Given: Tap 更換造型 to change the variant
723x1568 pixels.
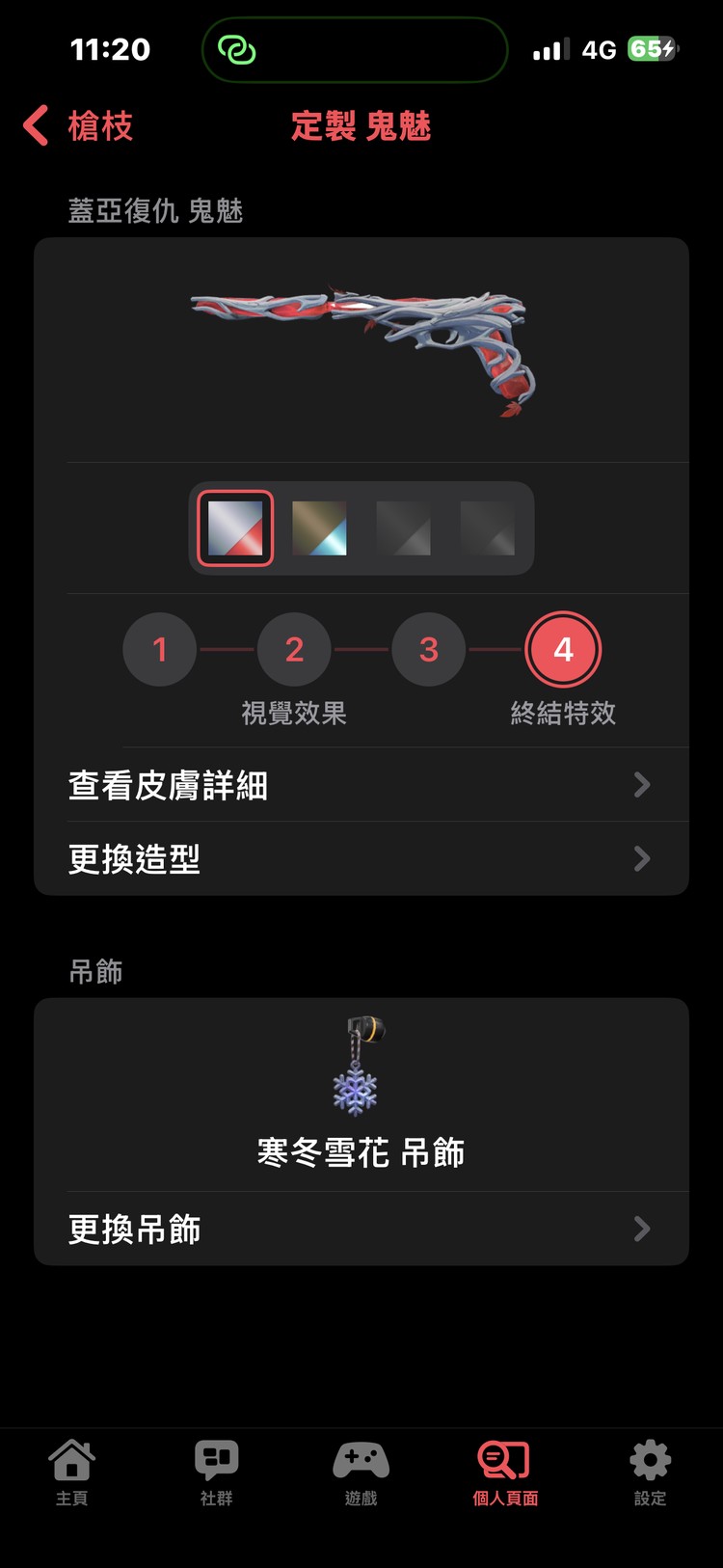Looking at the screenshot, I should [x=135, y=858].
